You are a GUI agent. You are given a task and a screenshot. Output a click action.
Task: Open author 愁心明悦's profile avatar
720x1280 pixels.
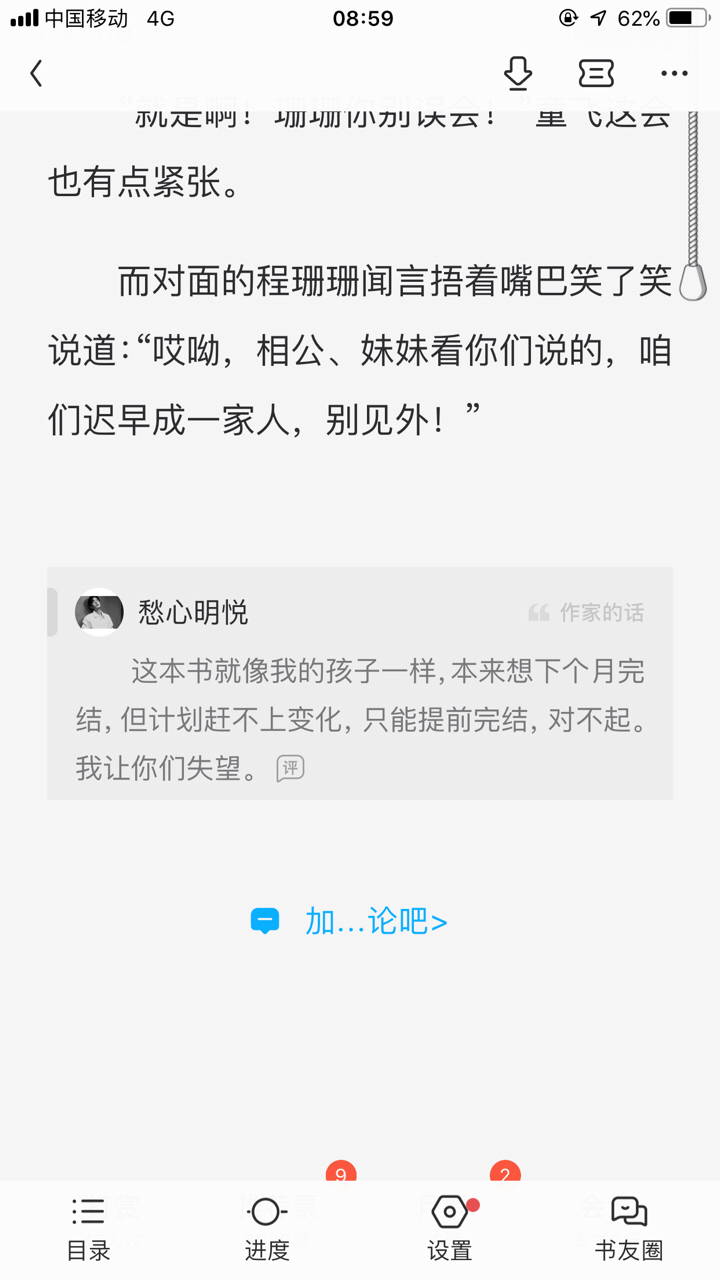[99, 612]
